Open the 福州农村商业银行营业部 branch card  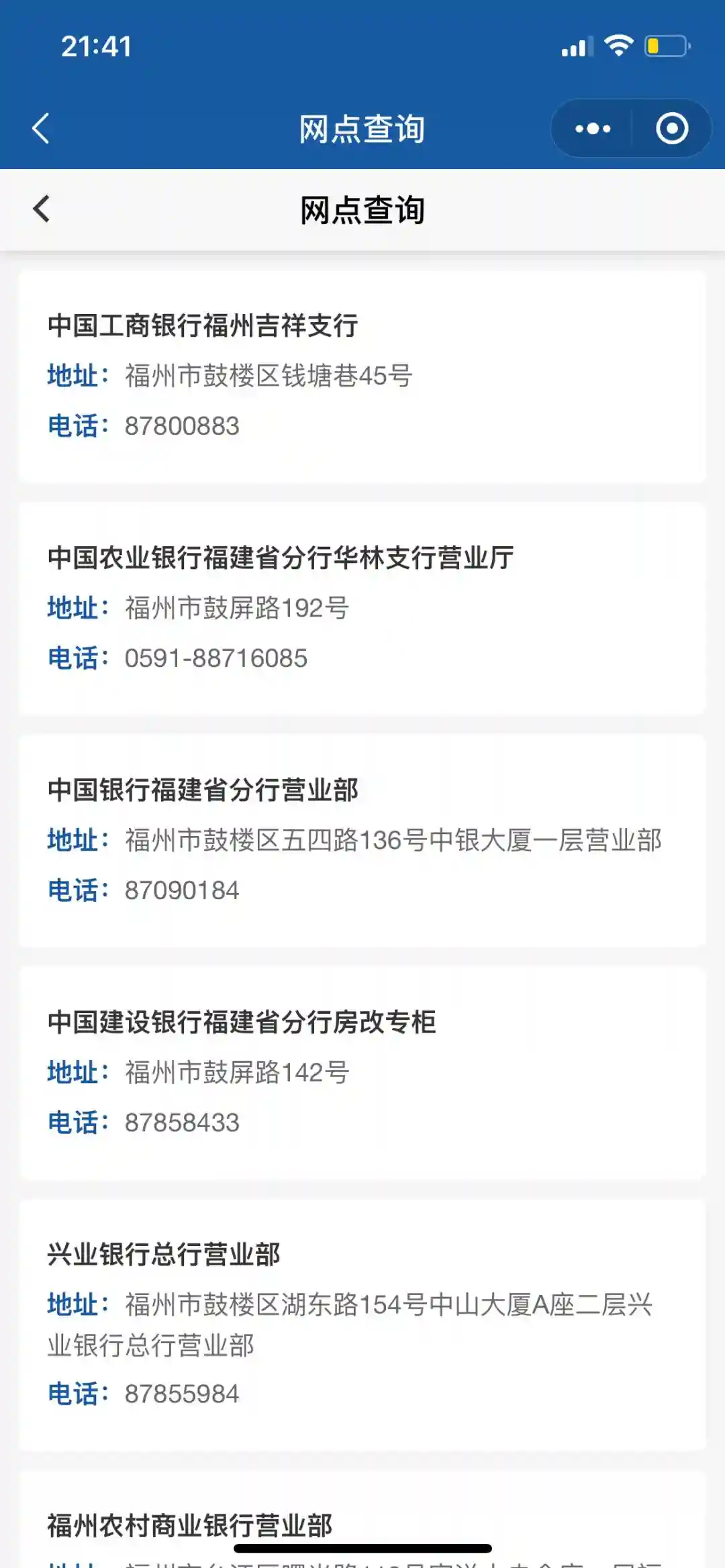(x=362, y=1524)
